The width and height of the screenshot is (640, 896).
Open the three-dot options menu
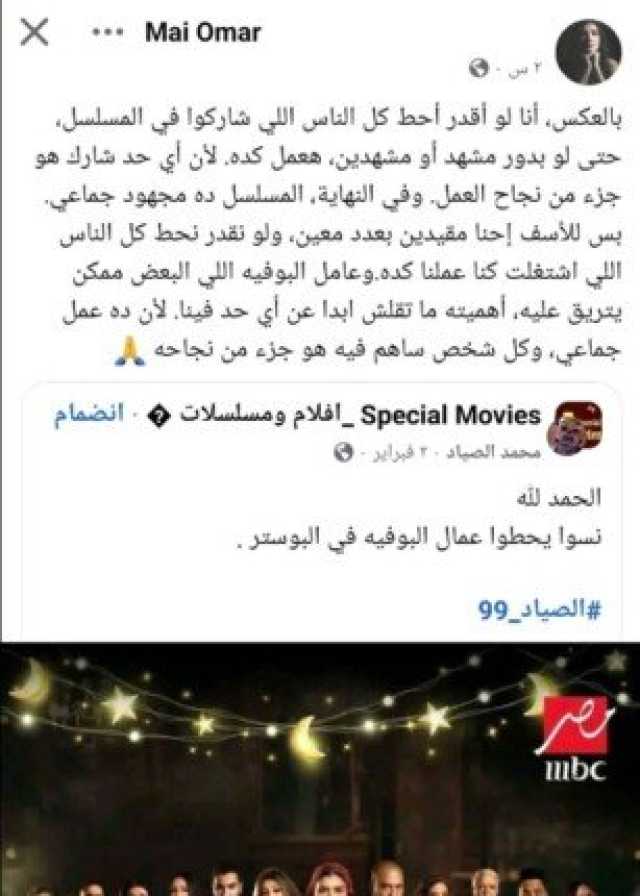pyautogui.click(x=107, y=32)
